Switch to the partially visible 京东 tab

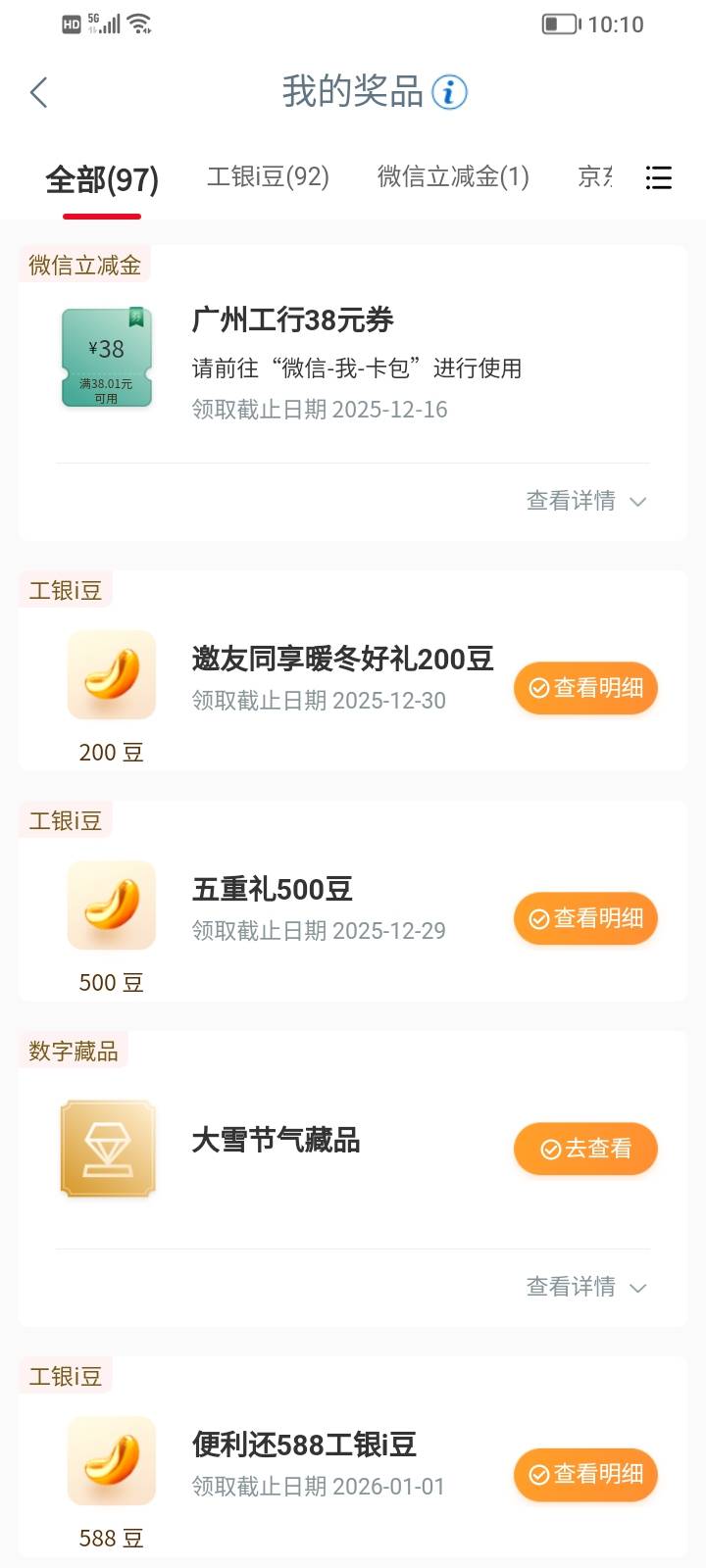[x=595, y=176]
